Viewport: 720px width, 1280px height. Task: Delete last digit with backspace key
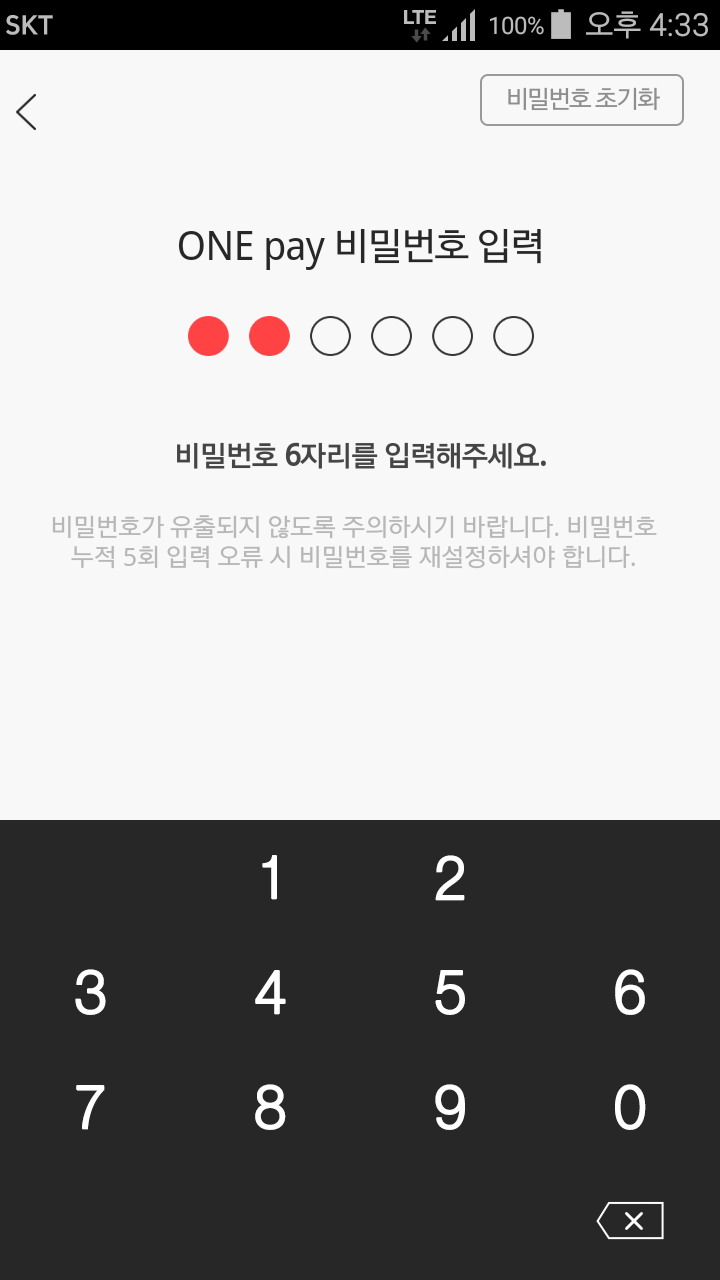point(630,1221)
